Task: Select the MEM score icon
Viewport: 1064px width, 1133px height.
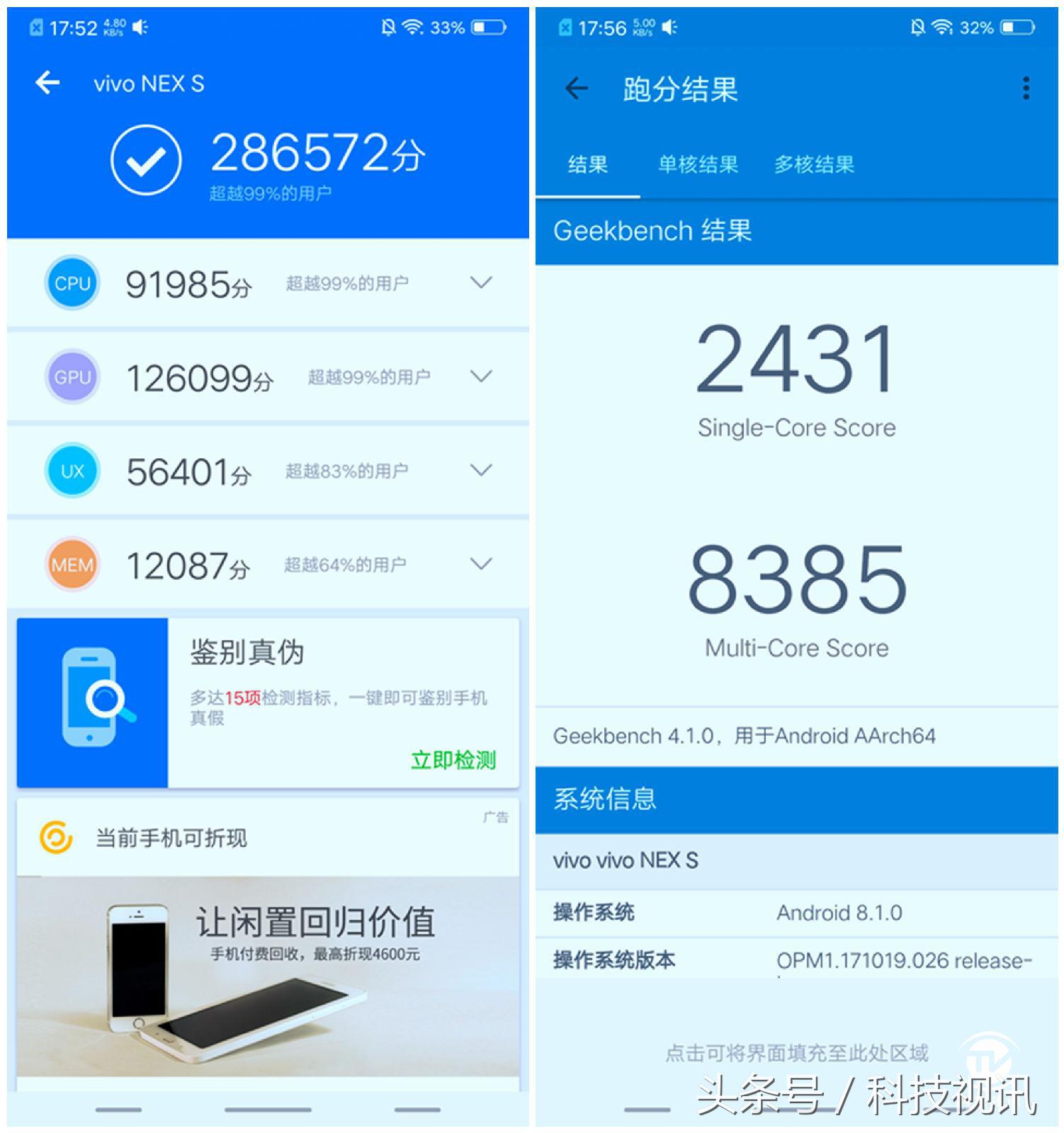Action: tap(72, 564)
